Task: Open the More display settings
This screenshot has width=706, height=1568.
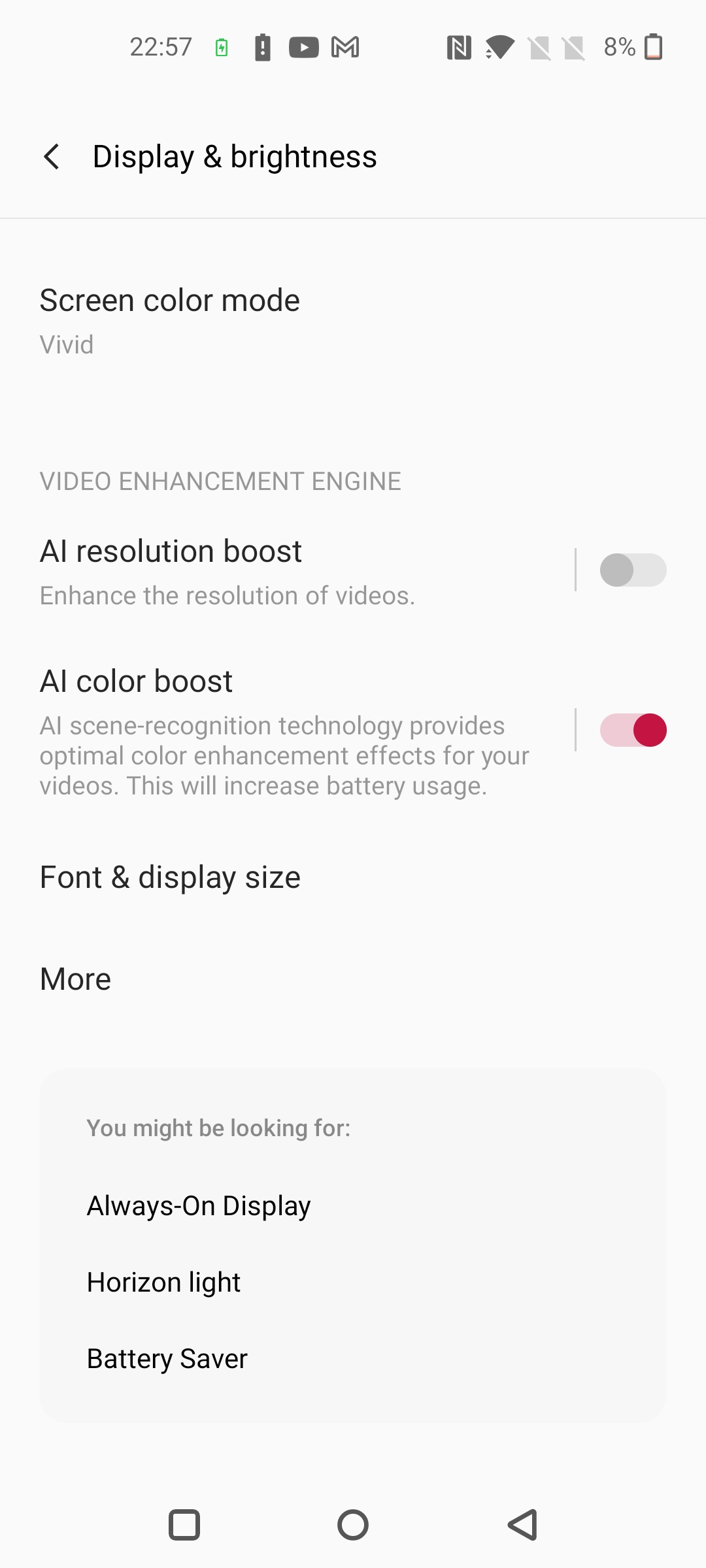Action: [353, 979]
